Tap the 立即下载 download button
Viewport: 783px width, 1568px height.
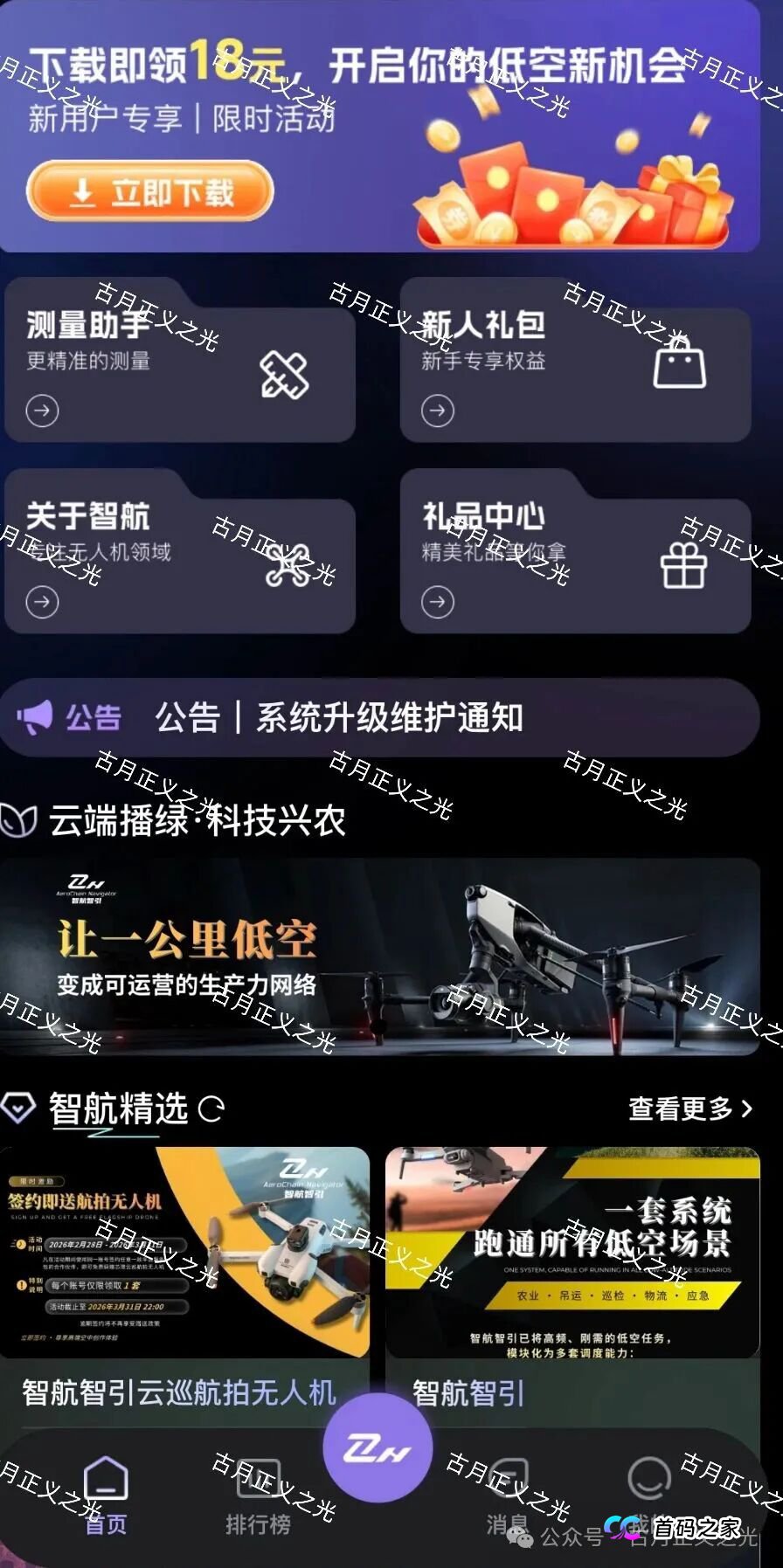[150, 191]
